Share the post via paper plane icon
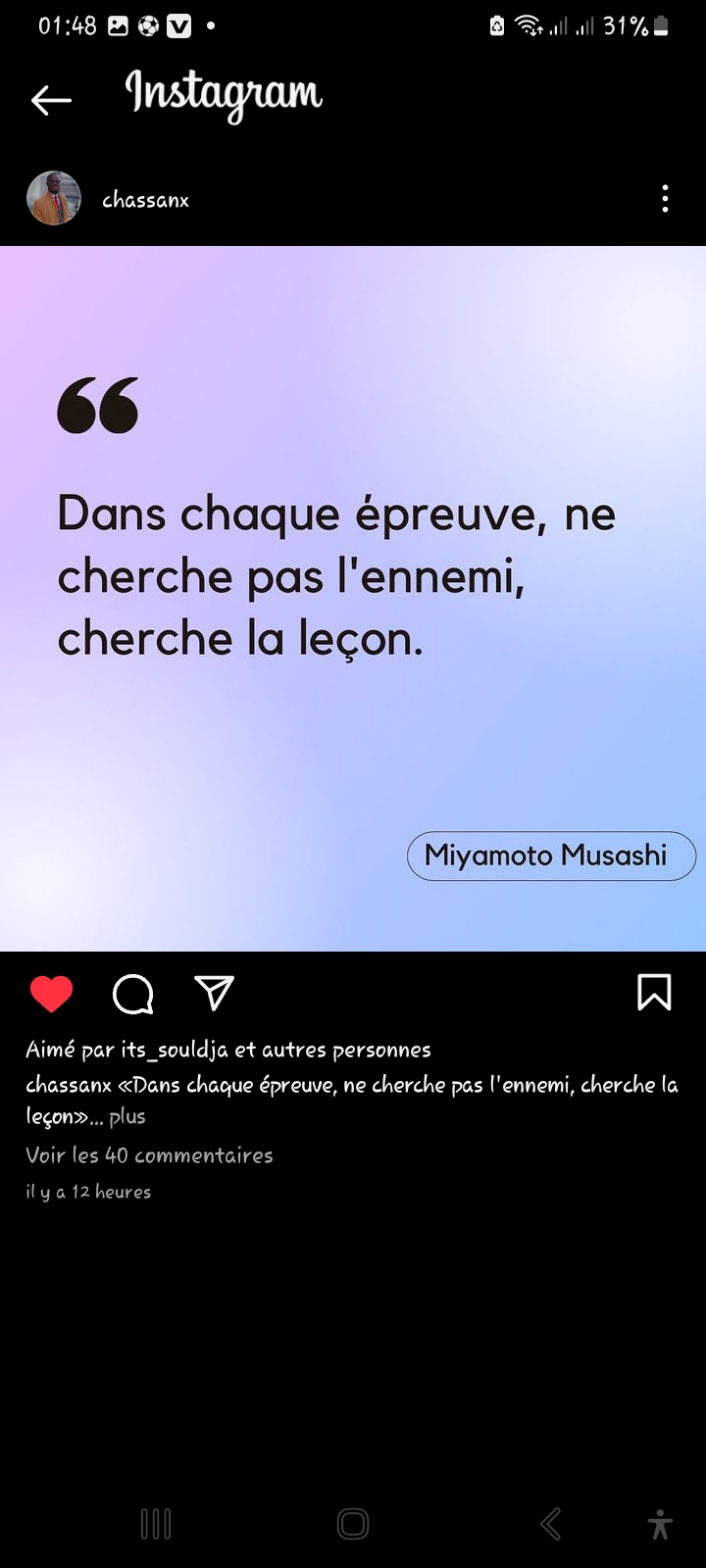The width and height of the screenshot is (706, 1568). [x=214, y=993]
